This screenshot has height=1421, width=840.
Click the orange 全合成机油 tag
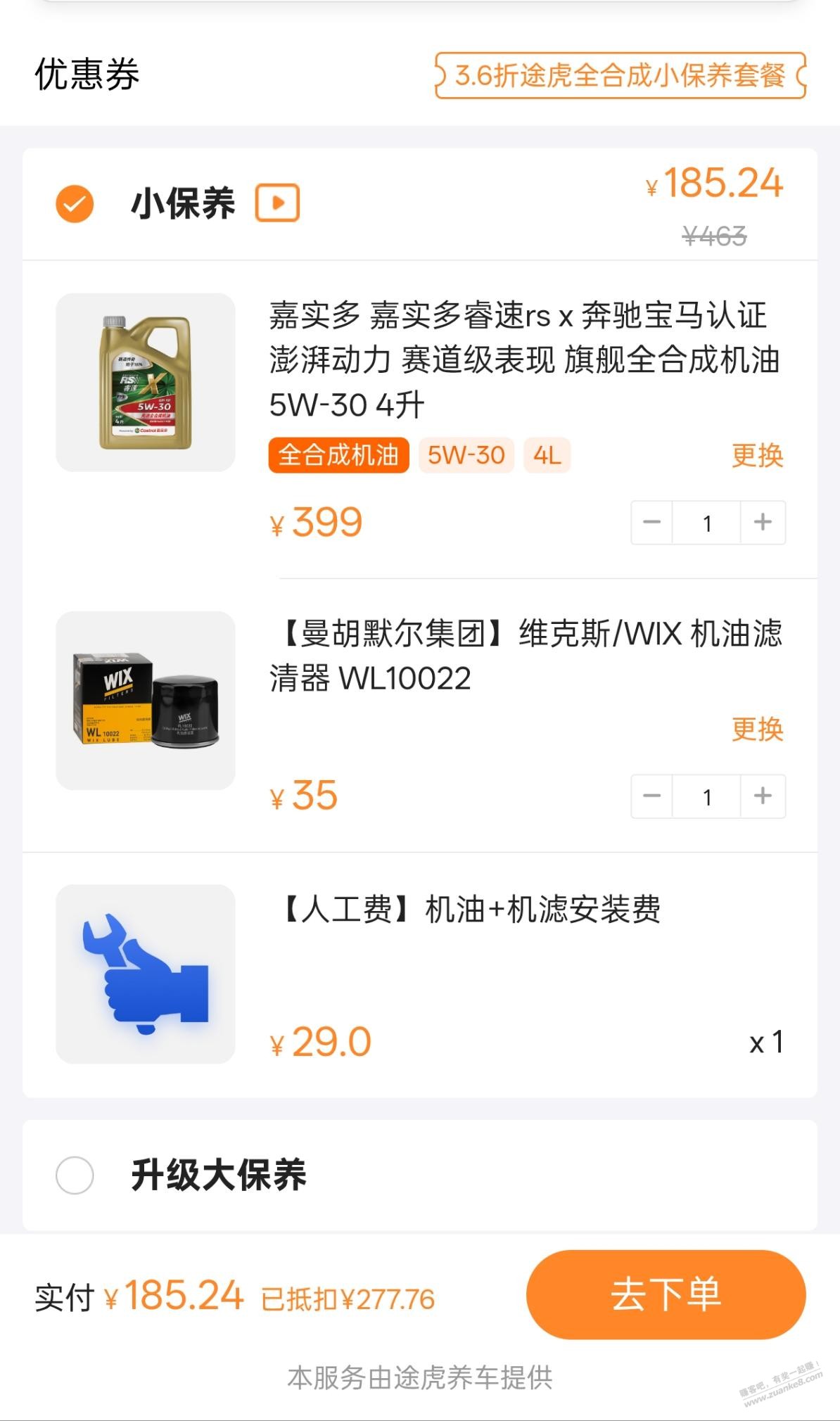tap(338, 455)
